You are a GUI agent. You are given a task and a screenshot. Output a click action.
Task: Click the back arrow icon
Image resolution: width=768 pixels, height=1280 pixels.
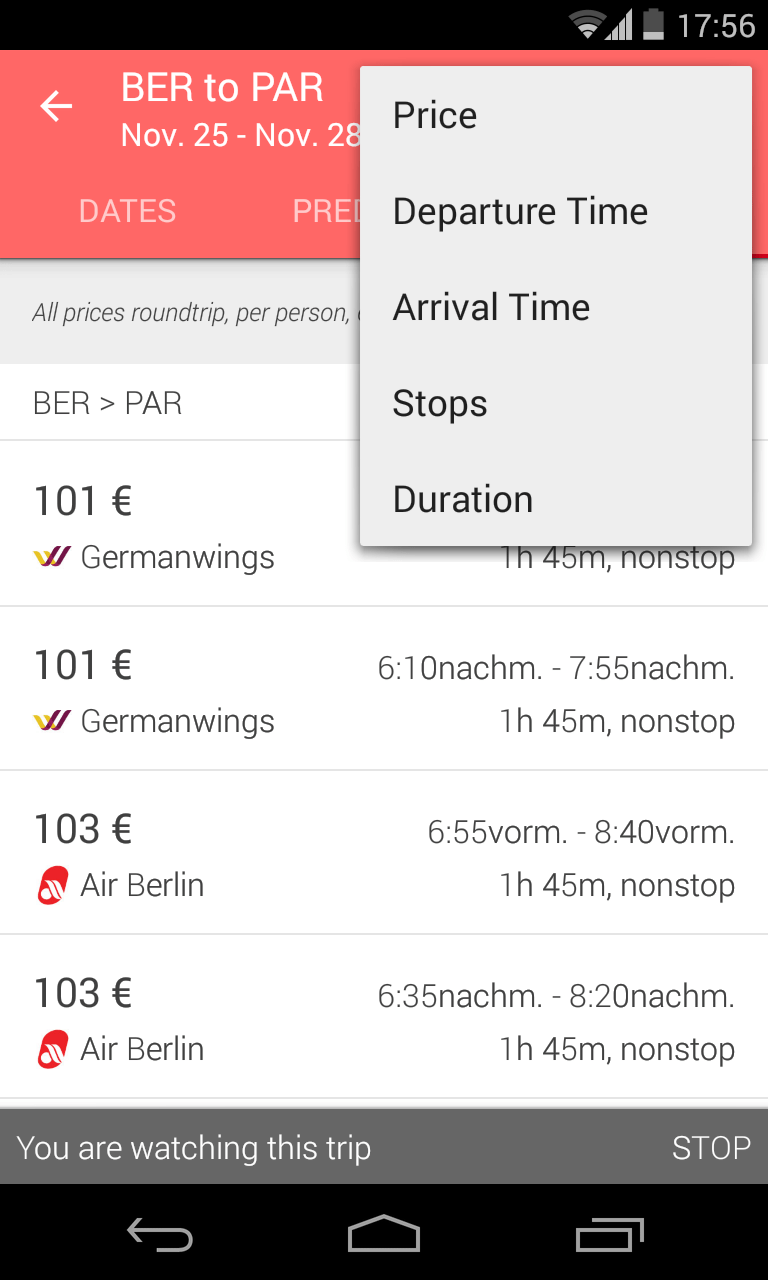coord(55,105)
